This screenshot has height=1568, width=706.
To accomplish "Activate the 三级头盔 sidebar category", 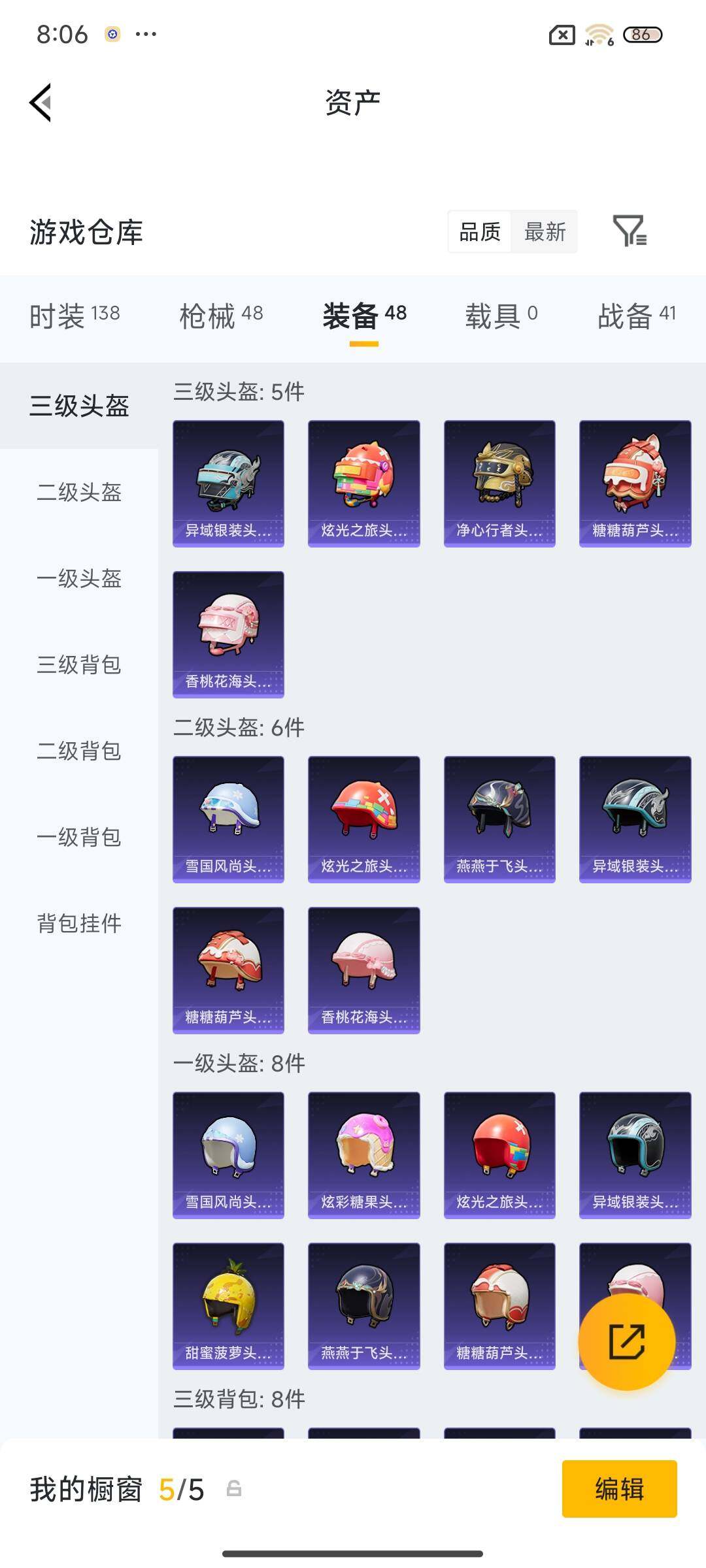I will tap(78, 405).
